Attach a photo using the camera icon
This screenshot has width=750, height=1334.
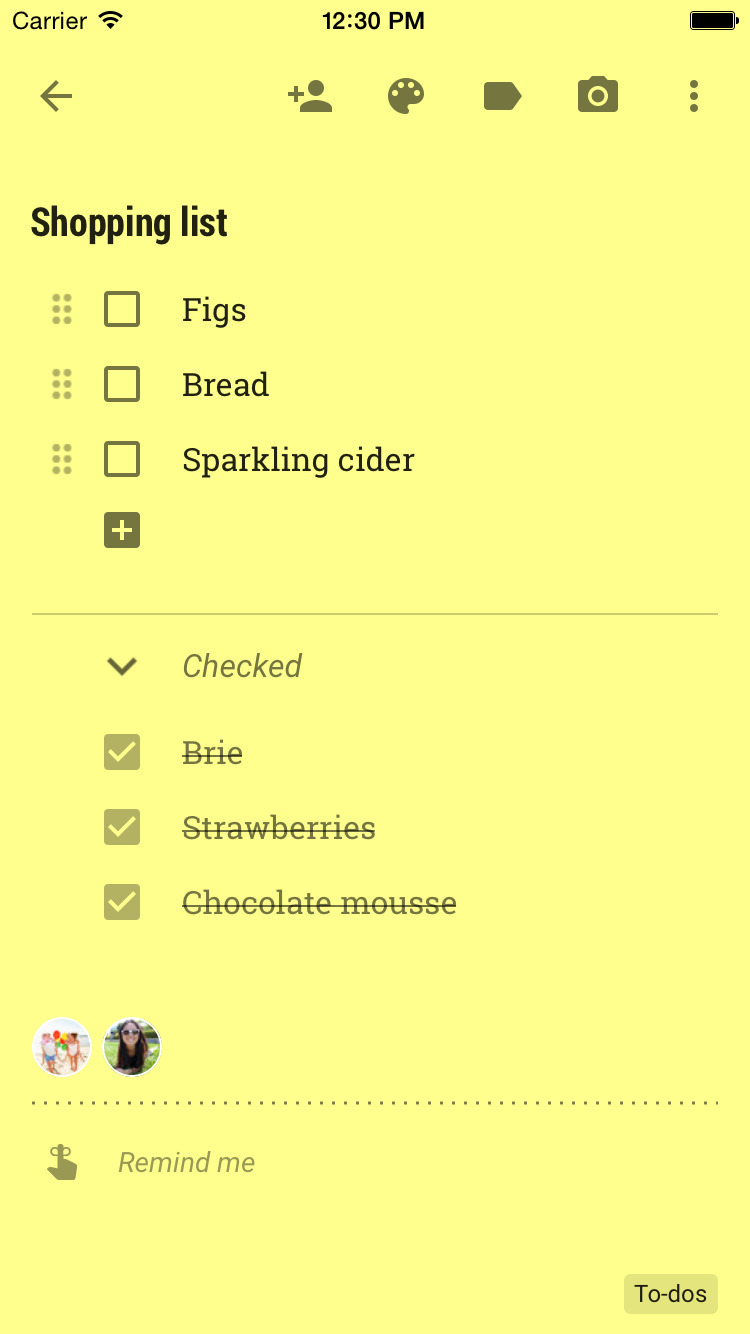click(x=598, y=96)
